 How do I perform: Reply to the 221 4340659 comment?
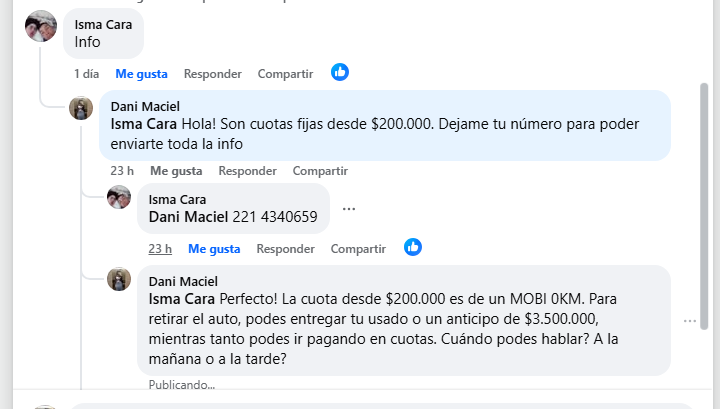(x=285, y=248)
